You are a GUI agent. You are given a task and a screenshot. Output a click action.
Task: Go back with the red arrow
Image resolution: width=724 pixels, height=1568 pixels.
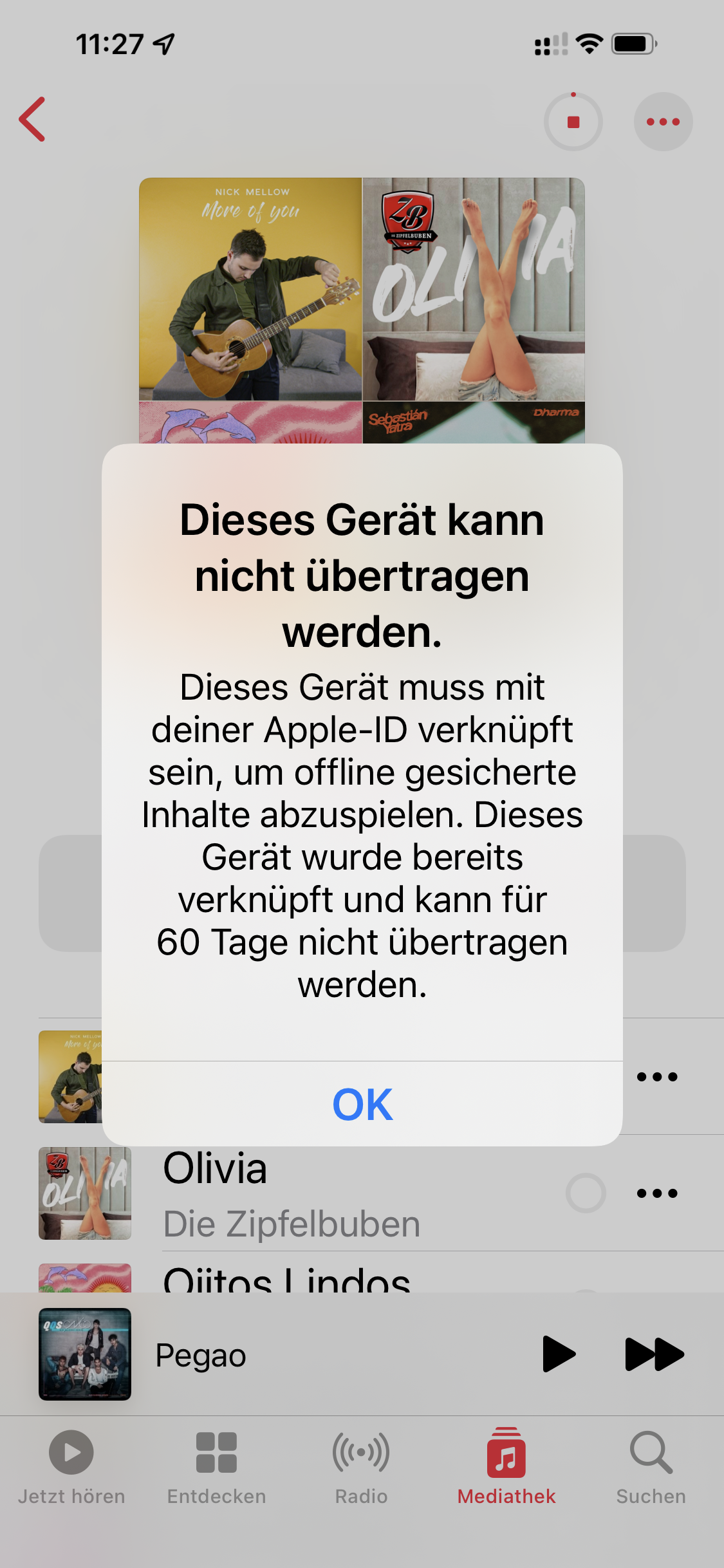click(33, 120)
